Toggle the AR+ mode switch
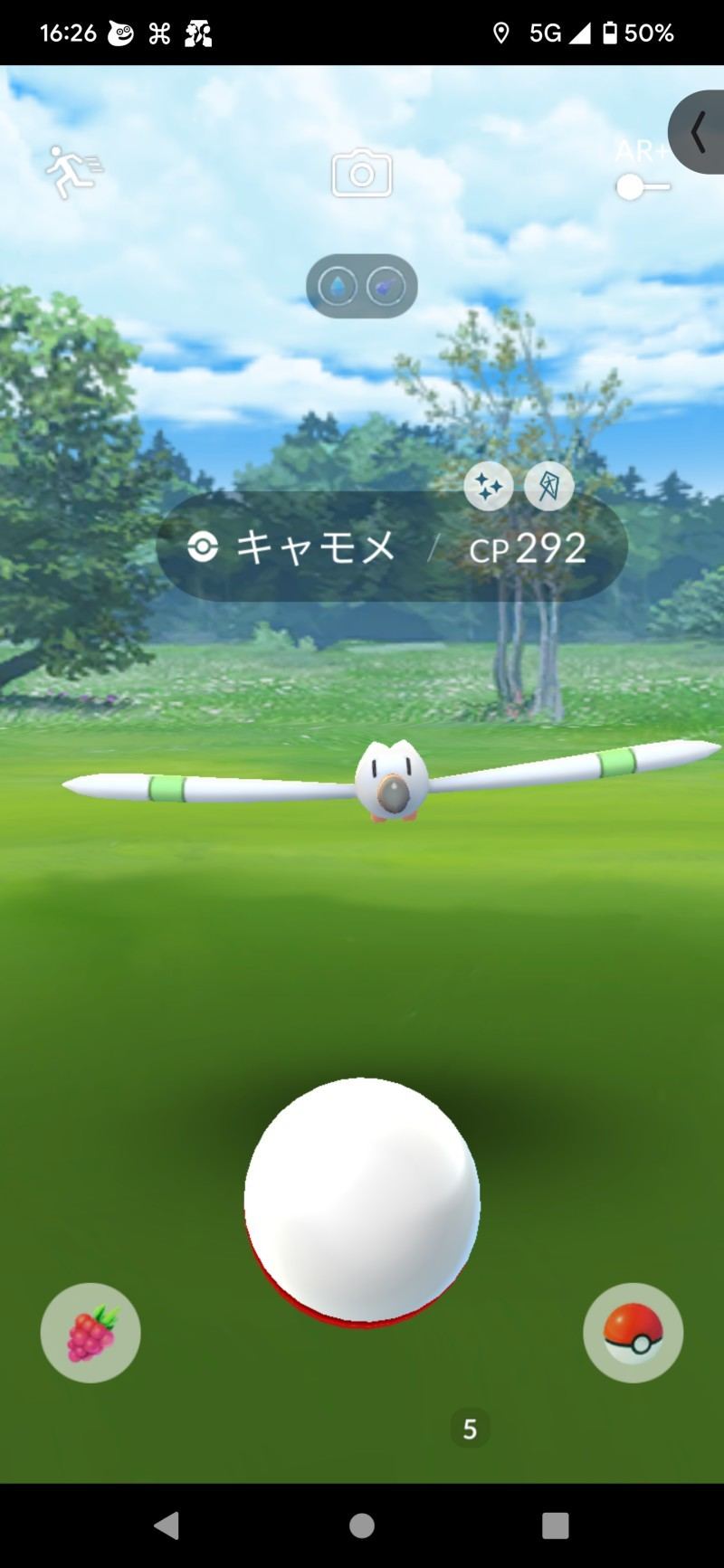Image resolution: width=724 pixels, height=1568 pixels. [643, 187]
